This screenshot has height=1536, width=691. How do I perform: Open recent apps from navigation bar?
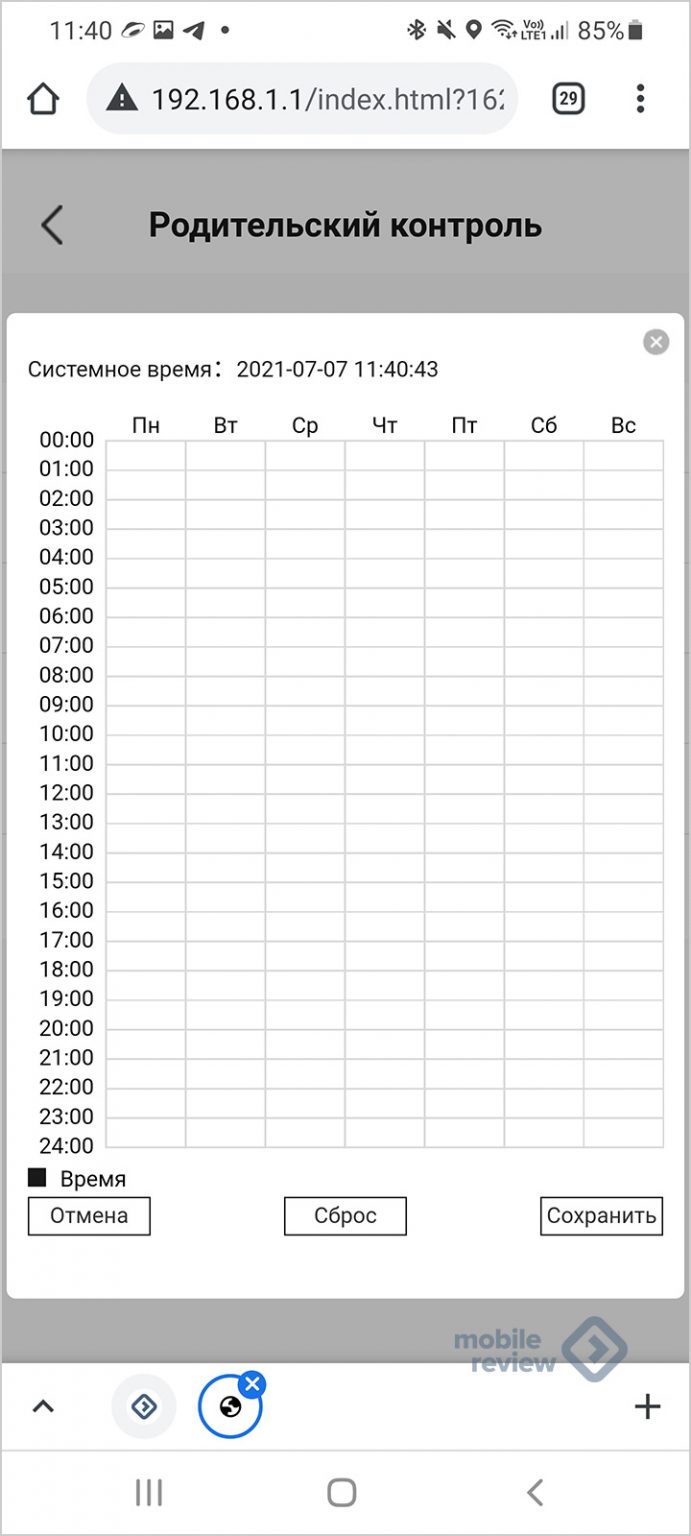(x=149, y=1493)
